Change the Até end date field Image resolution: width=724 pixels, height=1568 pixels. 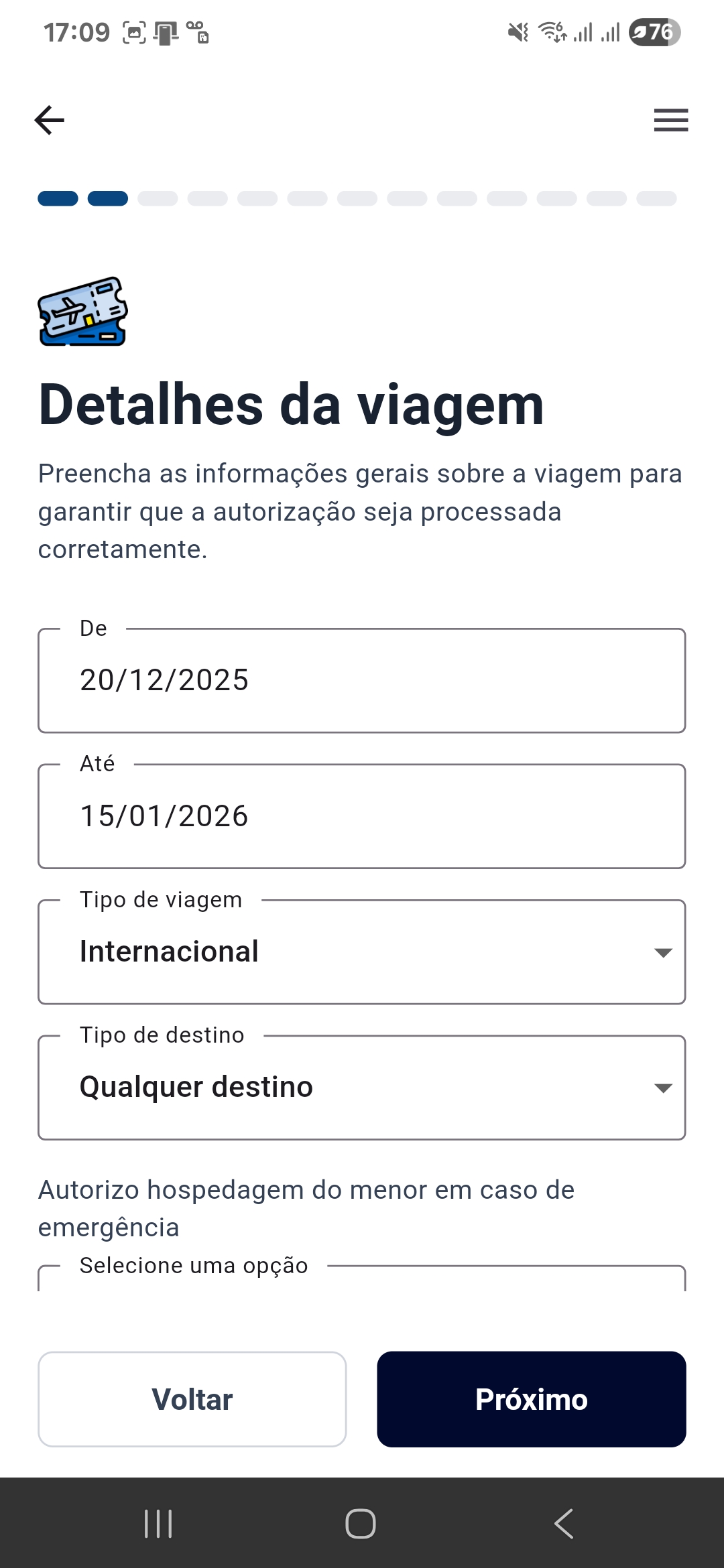click(362, 816)
